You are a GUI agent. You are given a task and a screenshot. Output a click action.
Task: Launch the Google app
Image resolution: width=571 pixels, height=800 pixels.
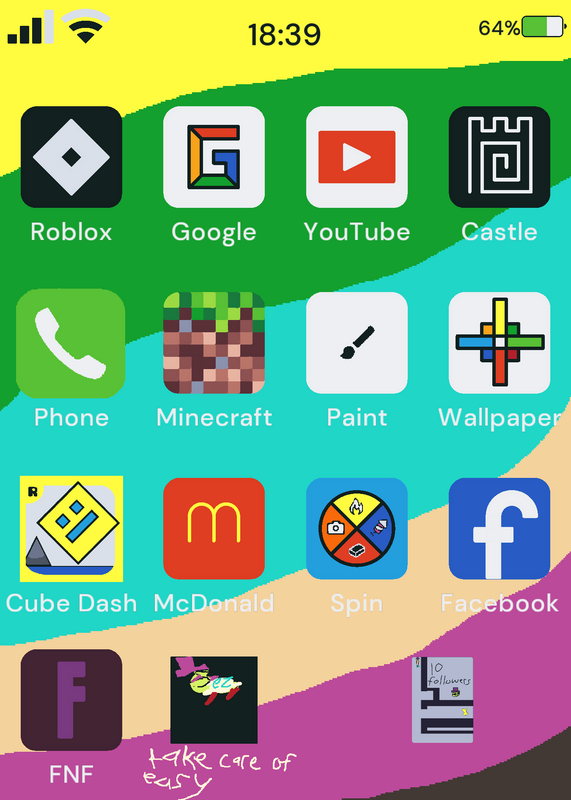(214, 157)
